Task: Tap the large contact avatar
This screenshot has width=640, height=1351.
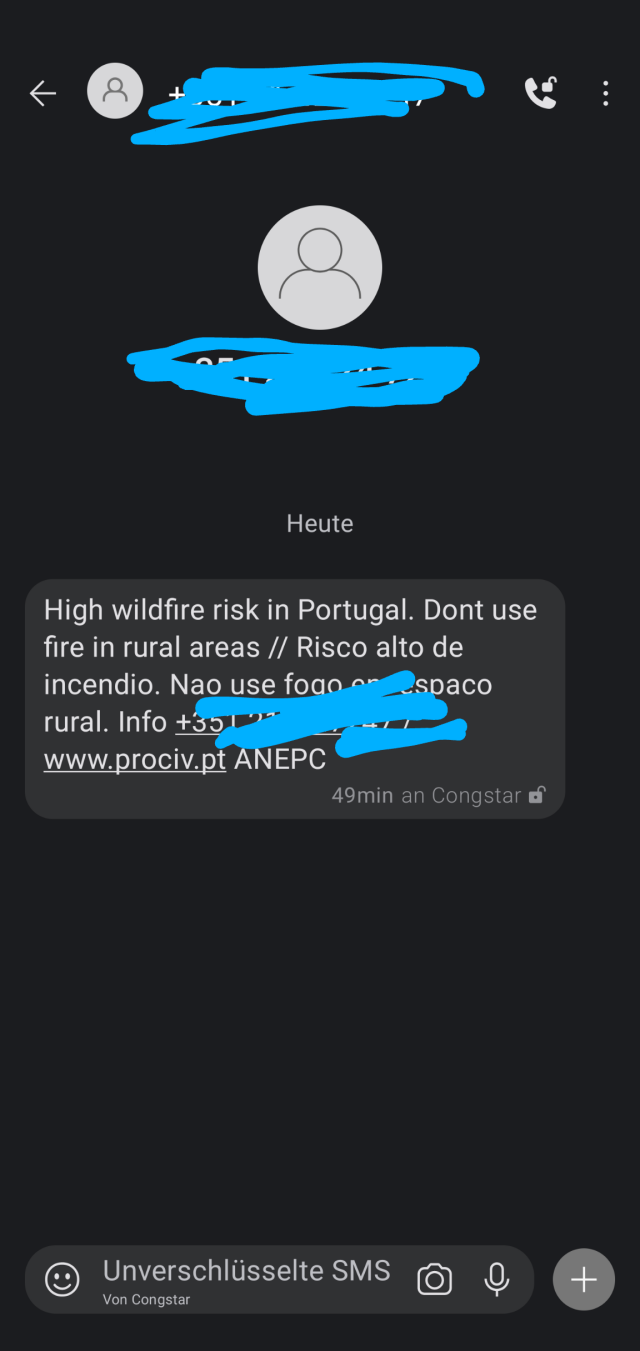Action: coord(320,268)
